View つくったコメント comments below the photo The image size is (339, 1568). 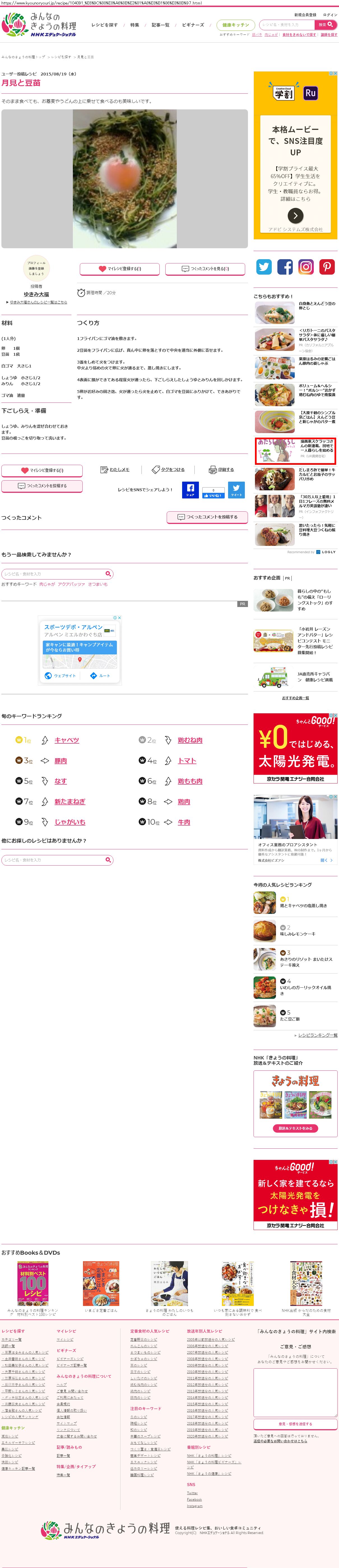[205, 268]
